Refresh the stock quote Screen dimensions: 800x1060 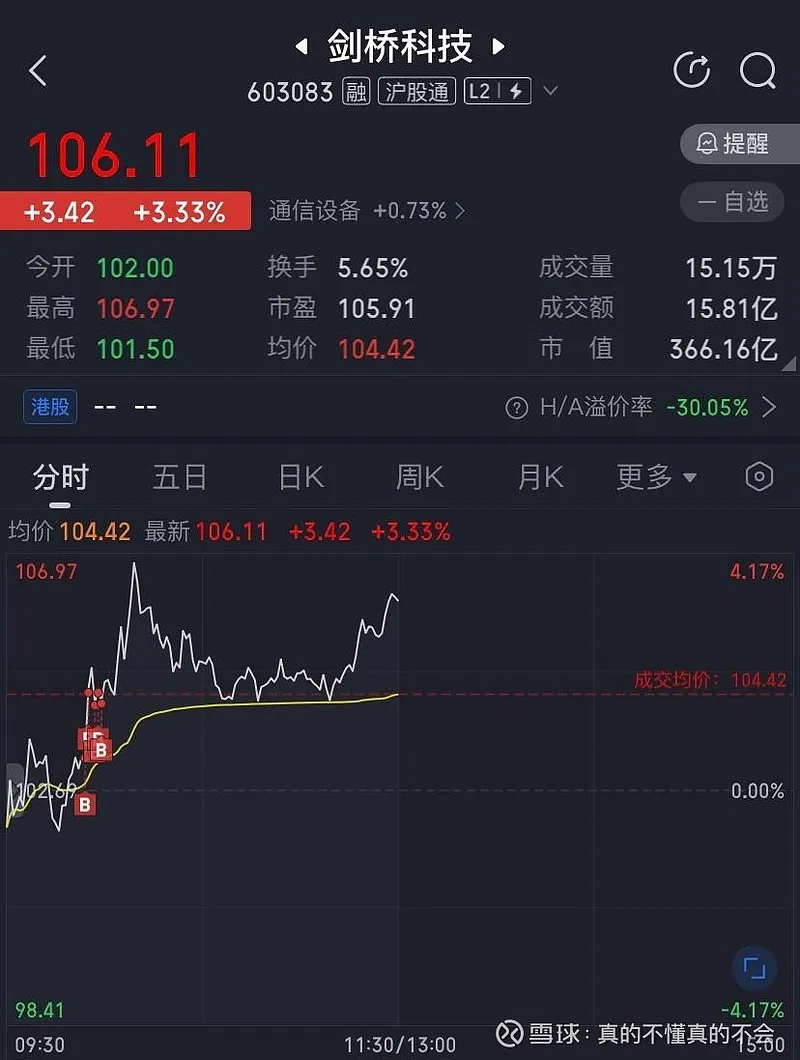(x=691, y=70)
